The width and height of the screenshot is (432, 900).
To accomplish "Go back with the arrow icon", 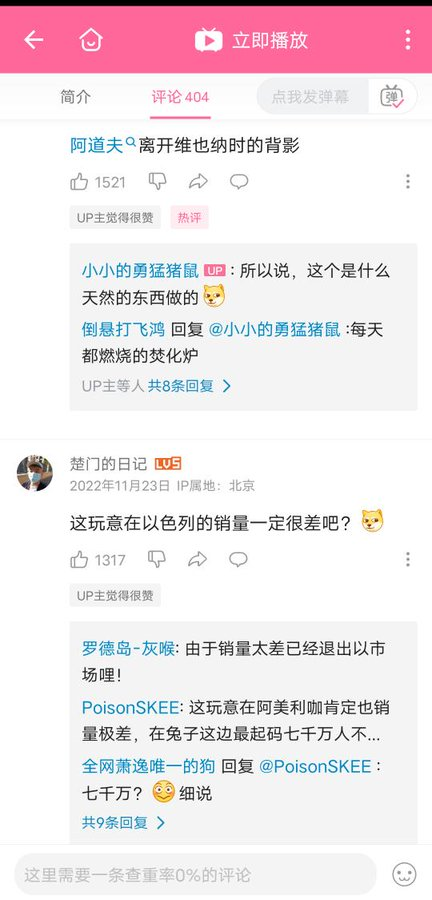I will (x=33, y=40).
